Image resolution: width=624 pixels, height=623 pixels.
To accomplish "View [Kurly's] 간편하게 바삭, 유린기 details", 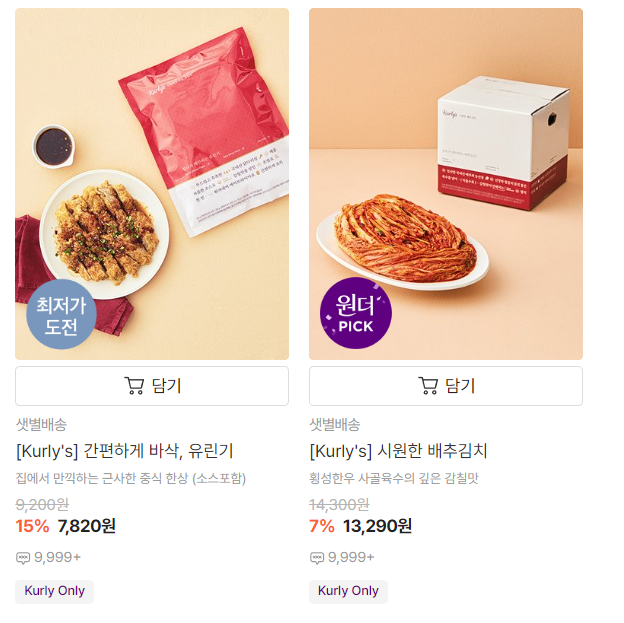I will 125,451.
